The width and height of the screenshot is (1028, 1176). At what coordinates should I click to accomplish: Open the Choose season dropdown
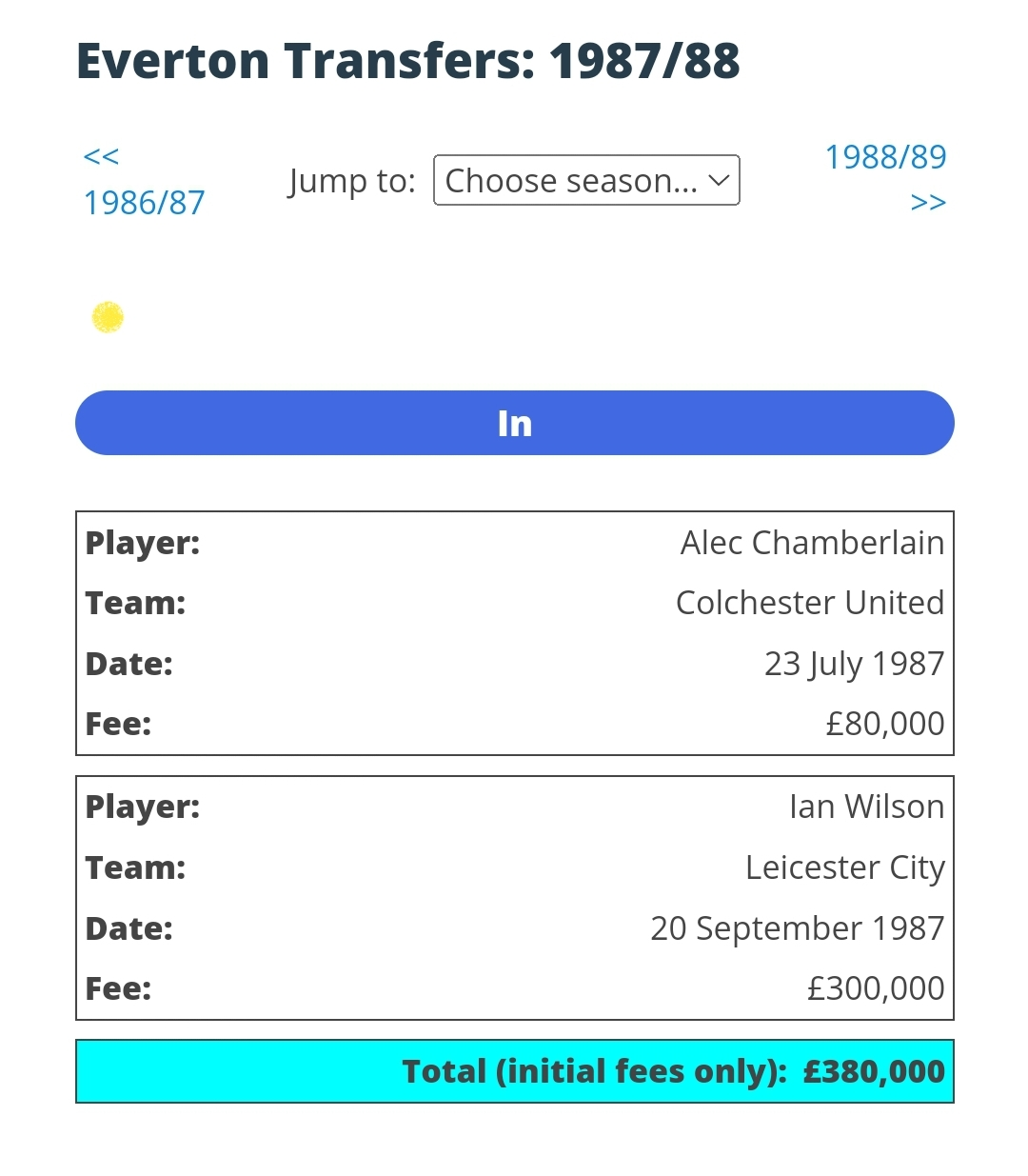click(586, 180)
